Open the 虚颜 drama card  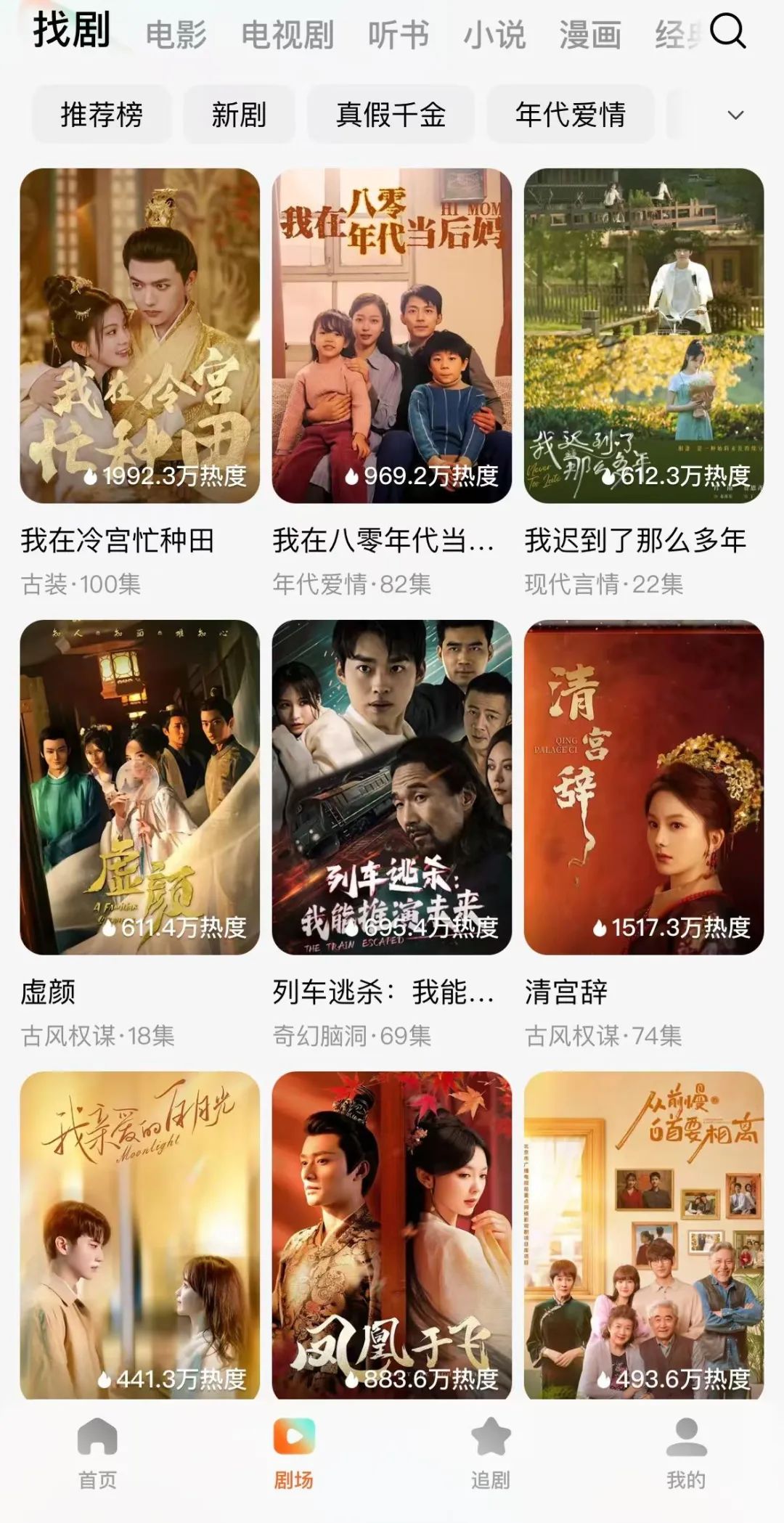click(x=139, y=787)
